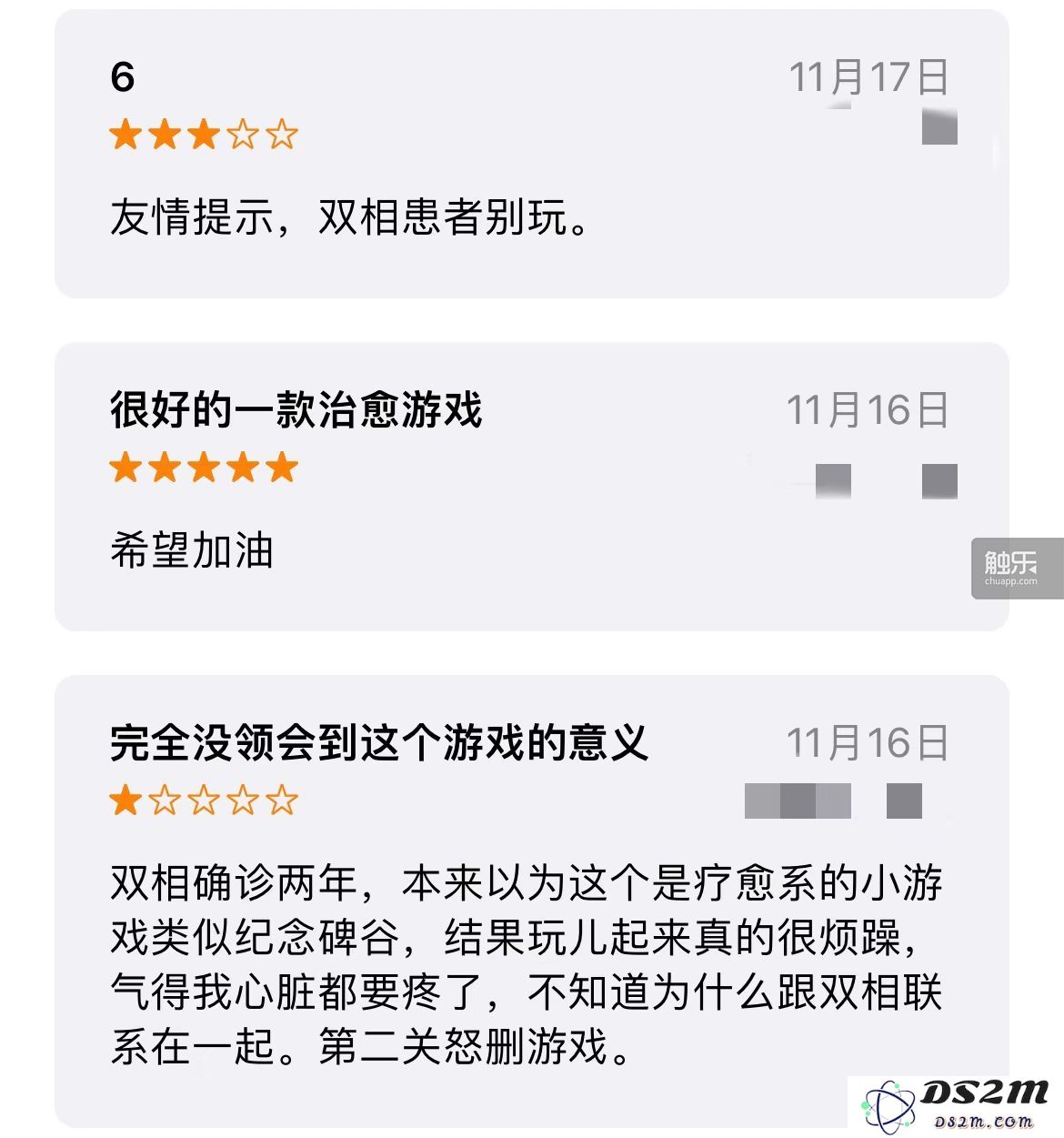
Task: Open the review titled 6
Action: point(122,78)
